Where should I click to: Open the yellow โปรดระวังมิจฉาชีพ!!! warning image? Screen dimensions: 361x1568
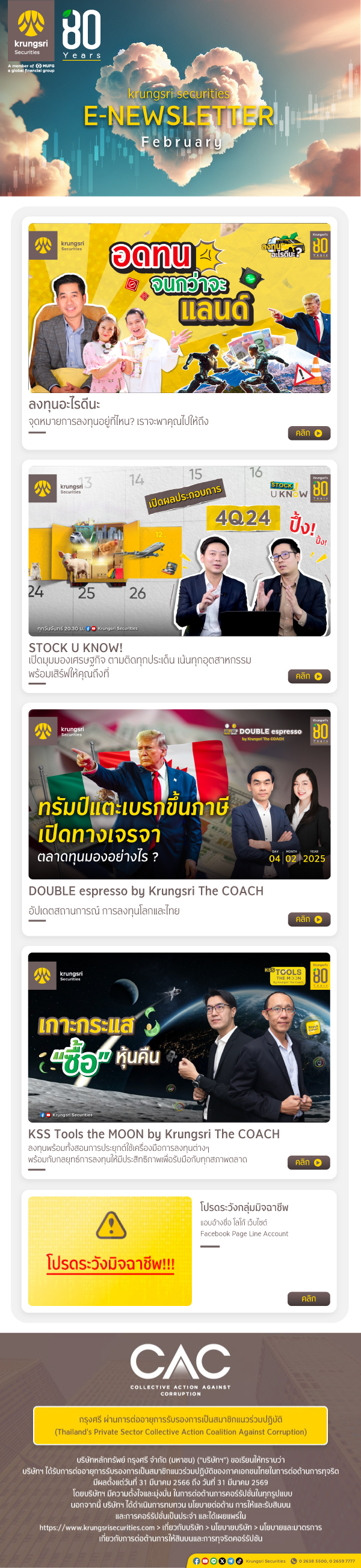(x=110, y=1251)
